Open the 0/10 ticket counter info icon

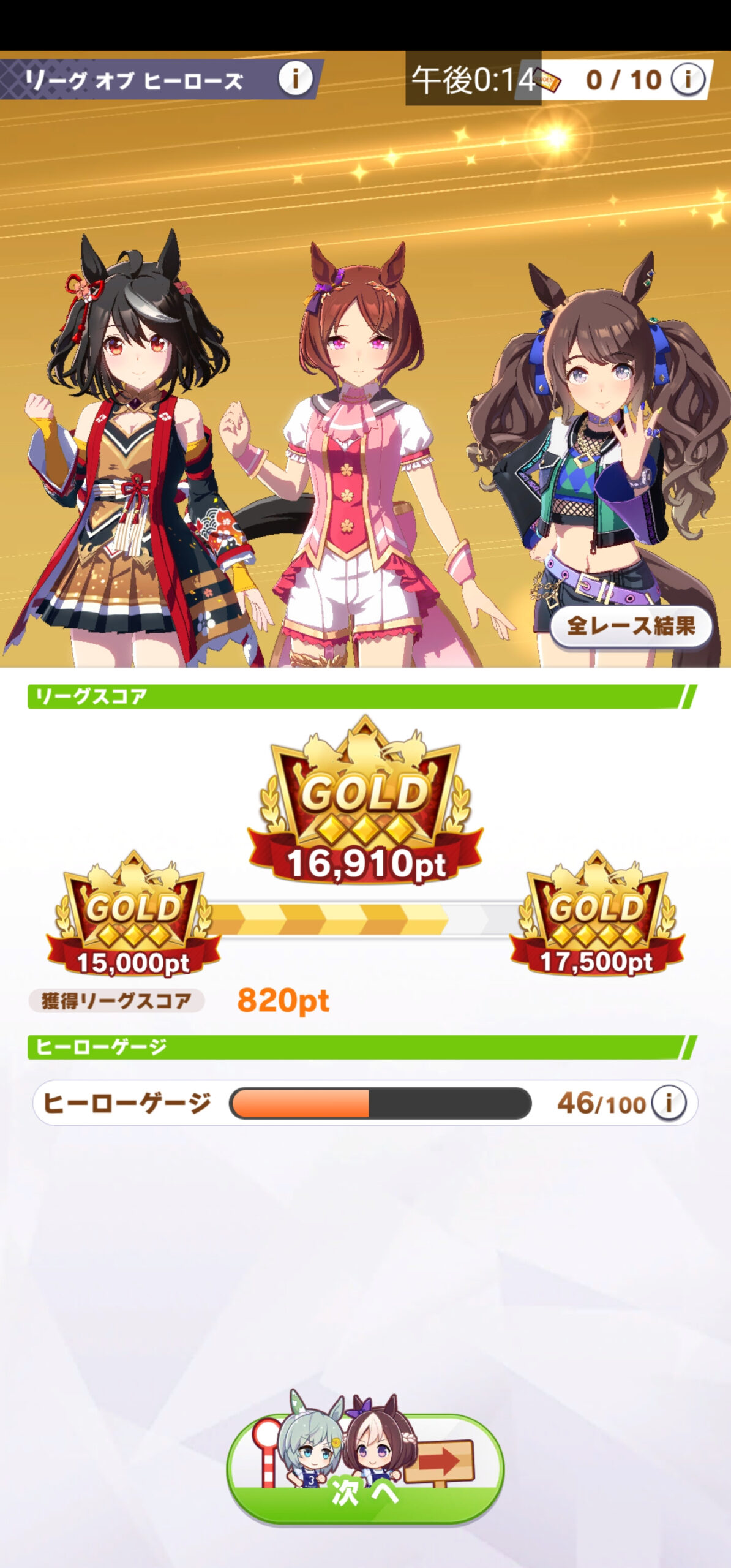[x=687, y=80]
